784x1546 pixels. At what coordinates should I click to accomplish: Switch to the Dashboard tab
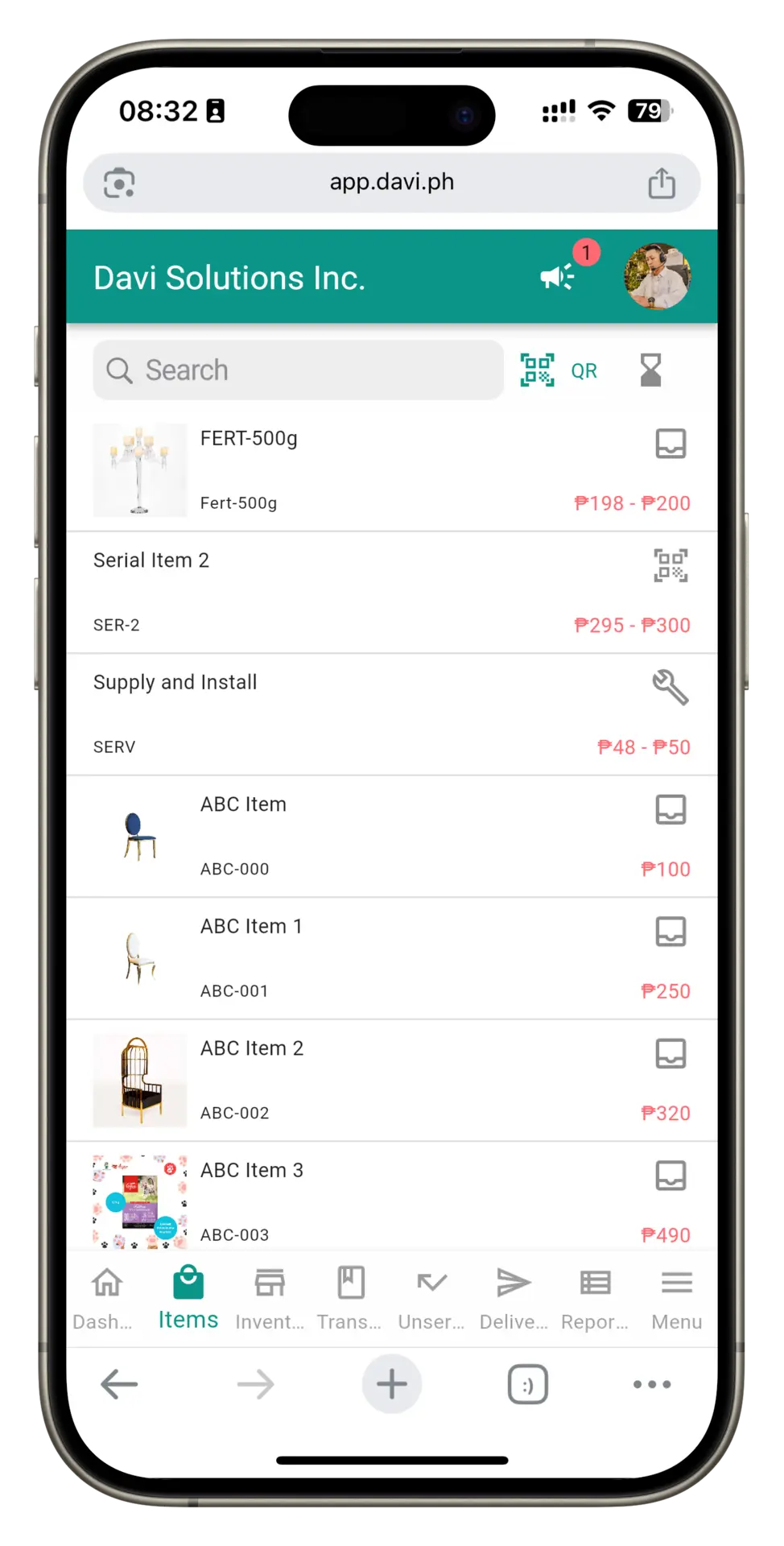point(106,1297)
